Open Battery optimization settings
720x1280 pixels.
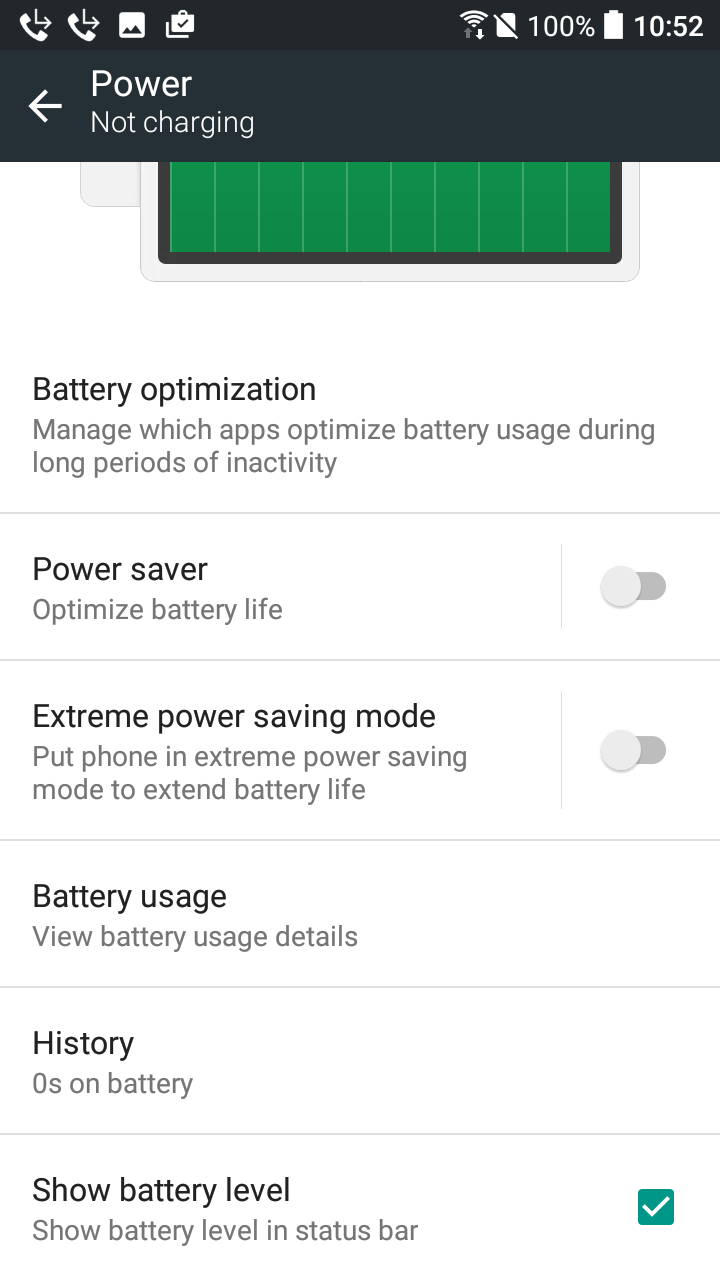pos(360,425)
